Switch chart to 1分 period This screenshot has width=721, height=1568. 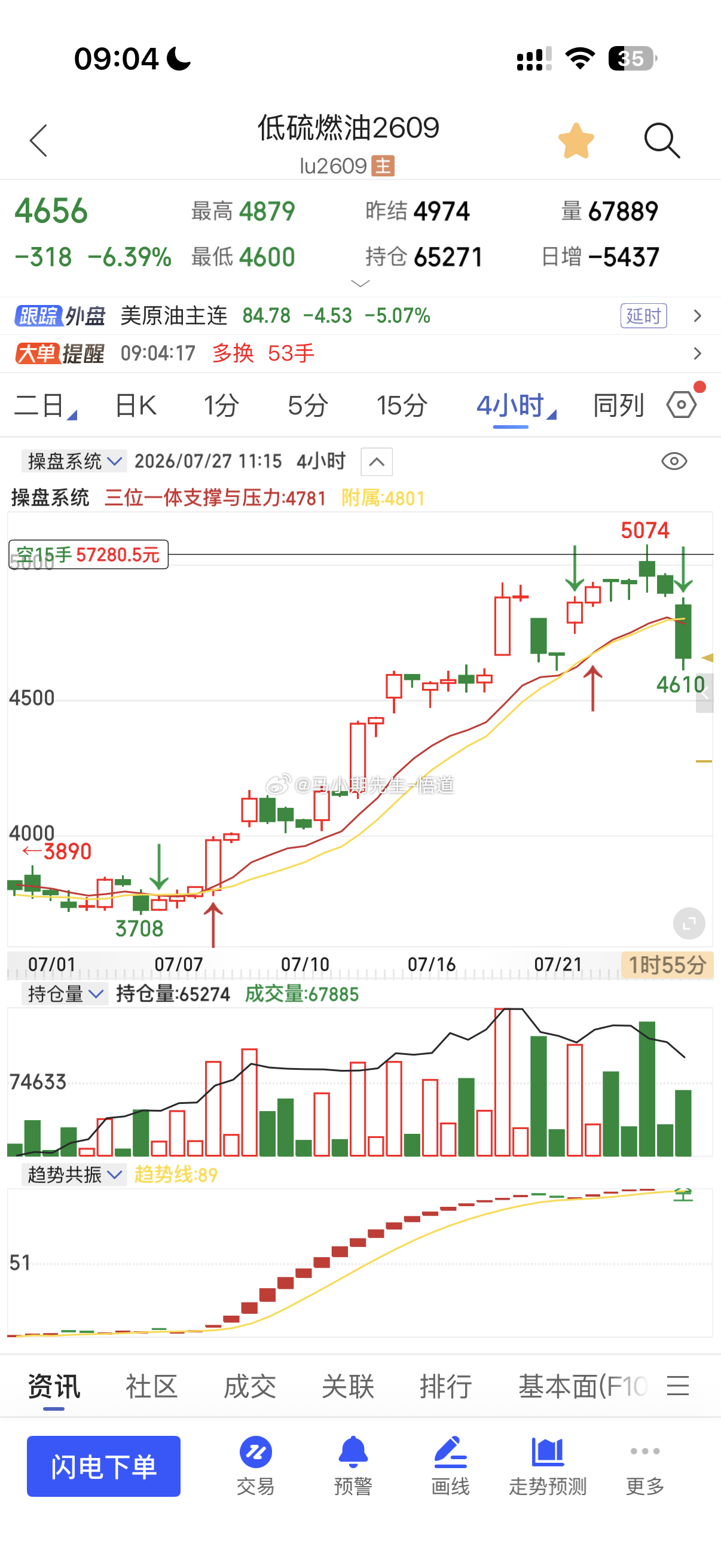pyautogui.click(x=221, y=405)
